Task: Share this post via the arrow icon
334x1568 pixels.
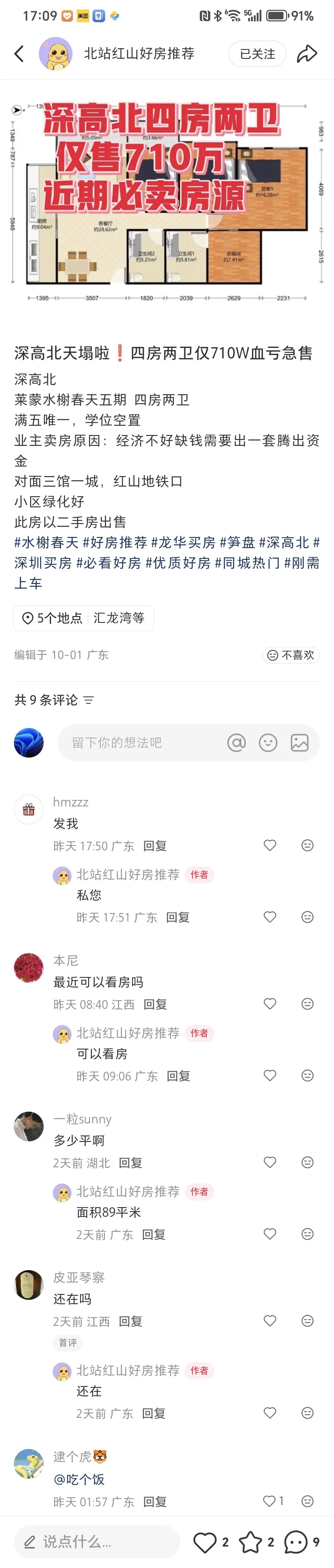Action: [x=306, y=54]
